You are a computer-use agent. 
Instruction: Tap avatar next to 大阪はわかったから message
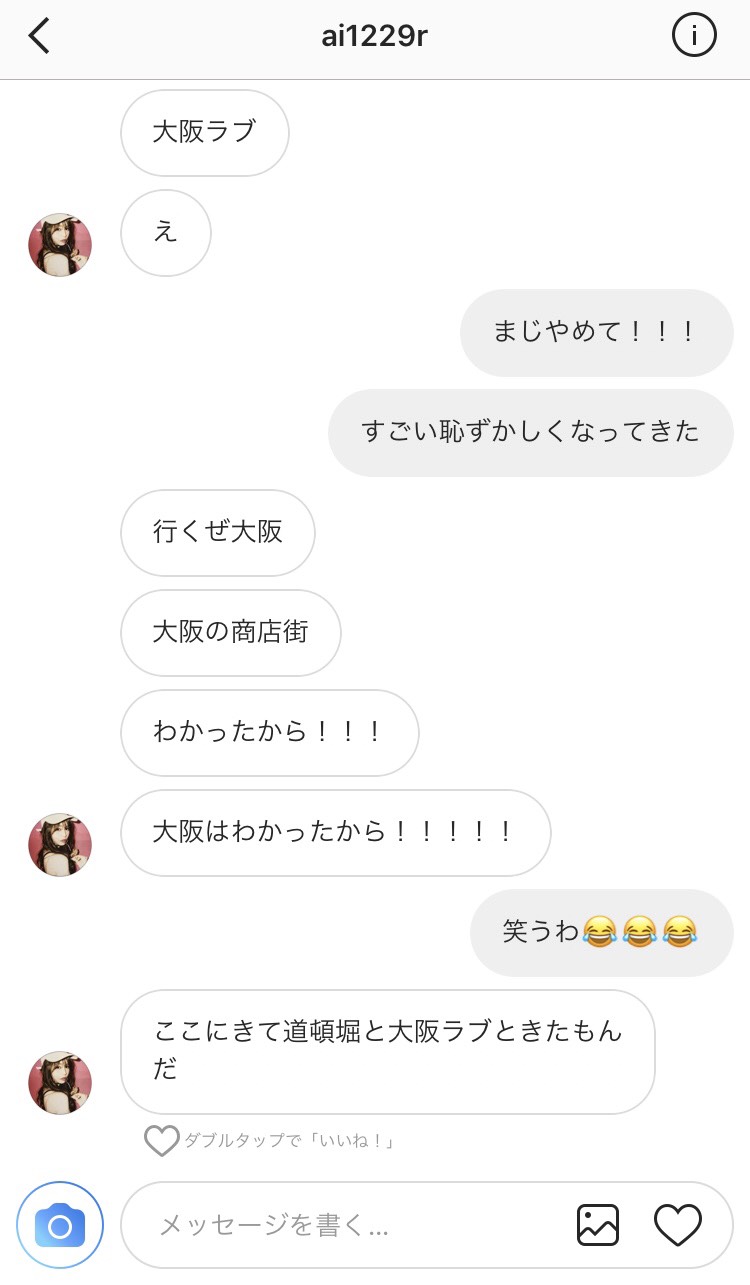pyautogui.click(x=60, y=845)
